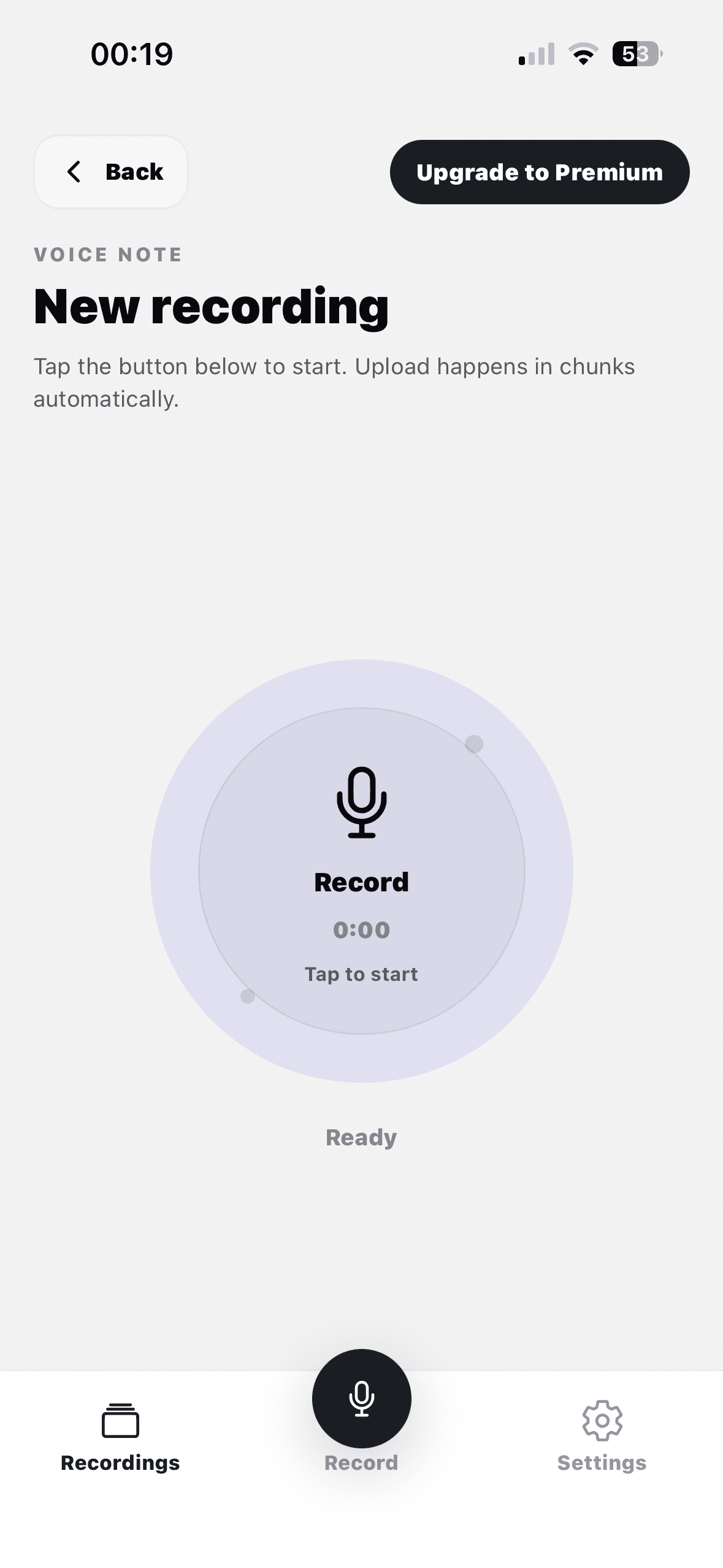Tap the cellular signal bars icon
The width and height of the screenshot is (723, 1568).
coord(536,54)
